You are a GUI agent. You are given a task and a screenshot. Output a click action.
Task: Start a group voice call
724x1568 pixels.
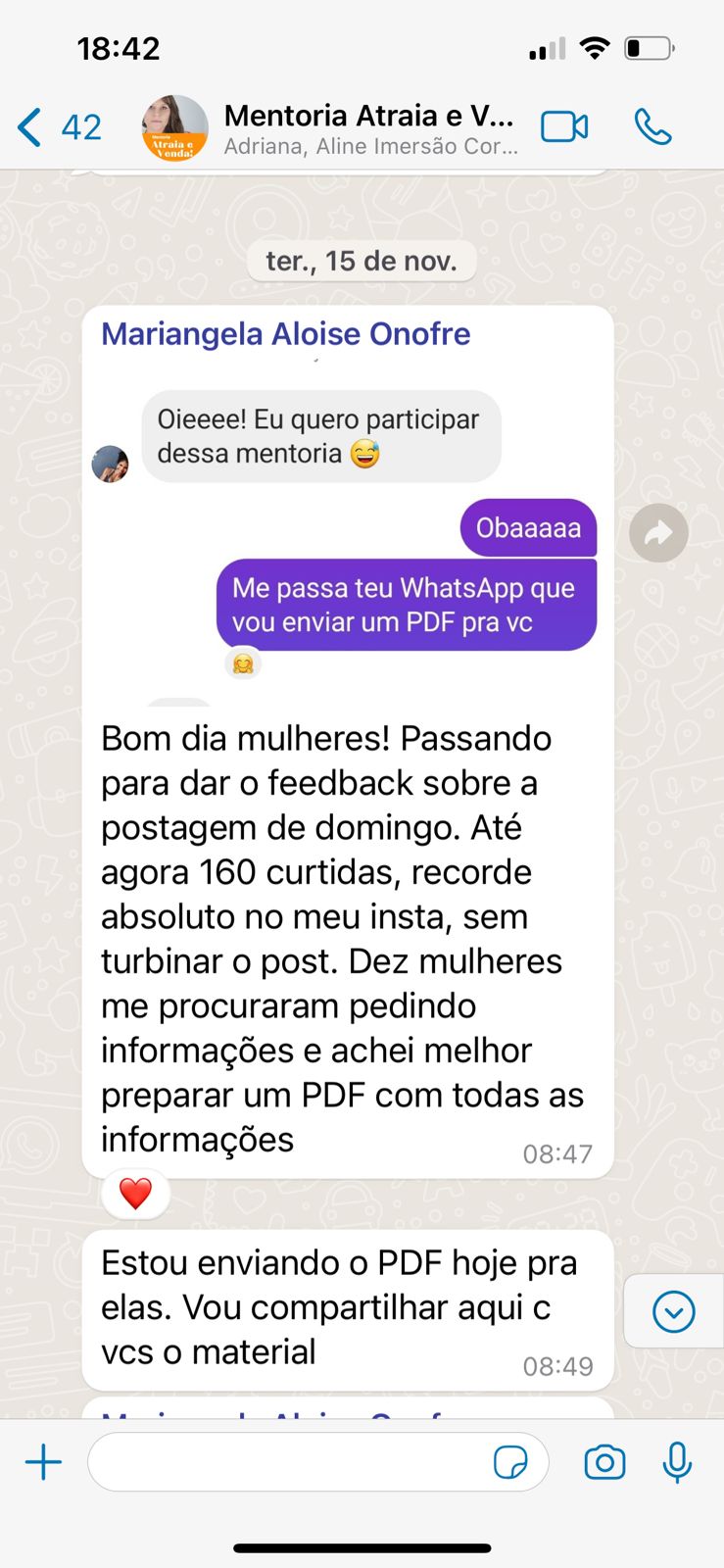click(x=652, y=127)
